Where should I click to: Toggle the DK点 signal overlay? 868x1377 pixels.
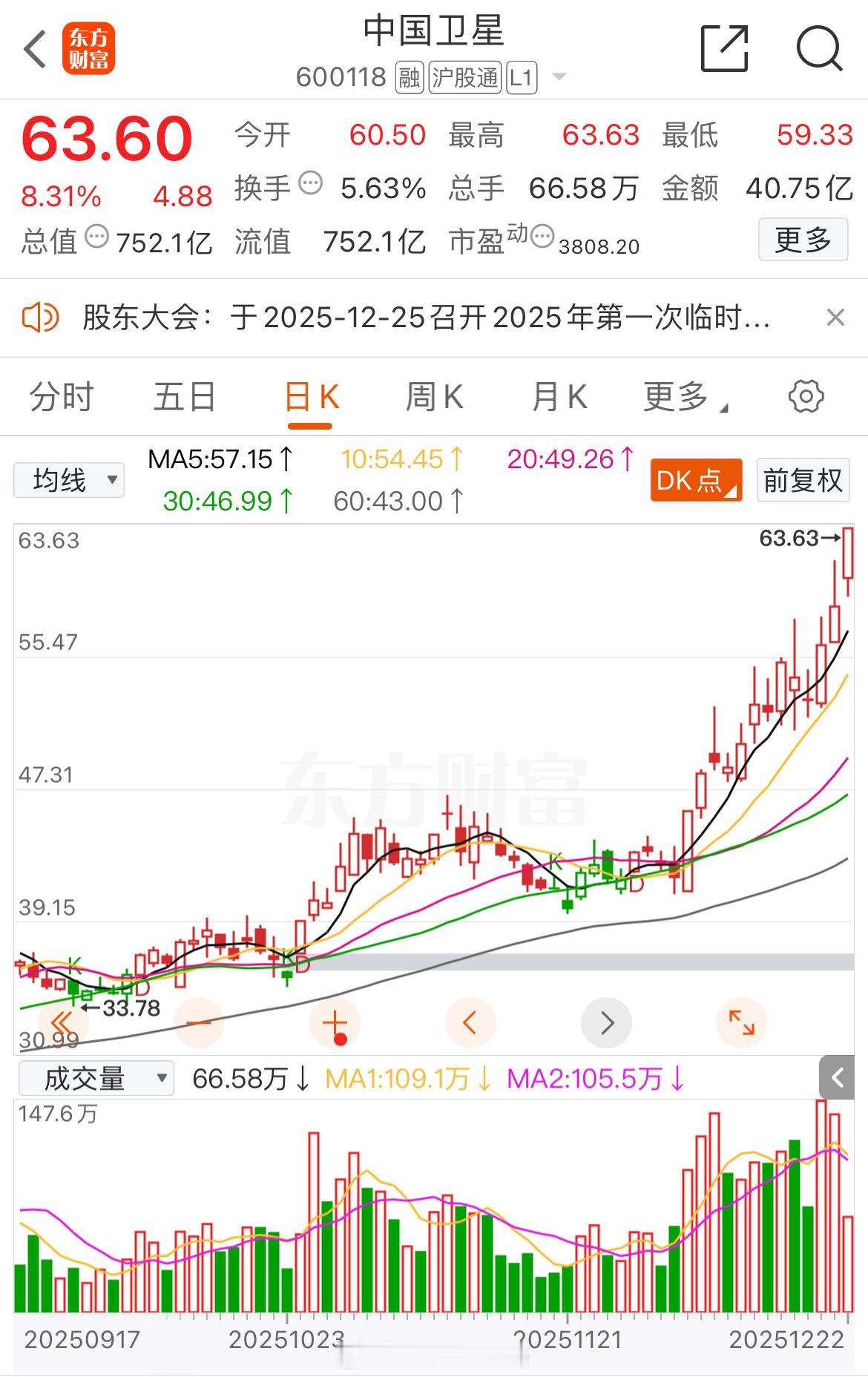[x=694, y=480]
